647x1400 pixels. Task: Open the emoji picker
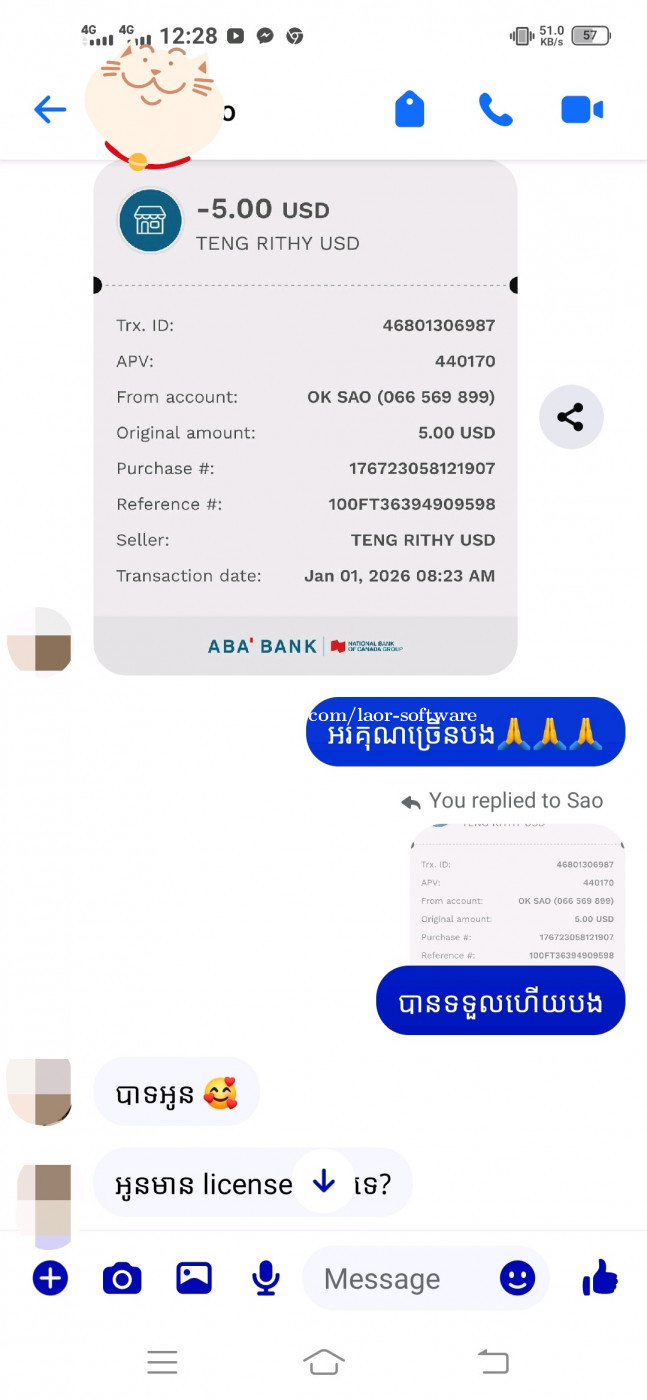(517, 1278)
